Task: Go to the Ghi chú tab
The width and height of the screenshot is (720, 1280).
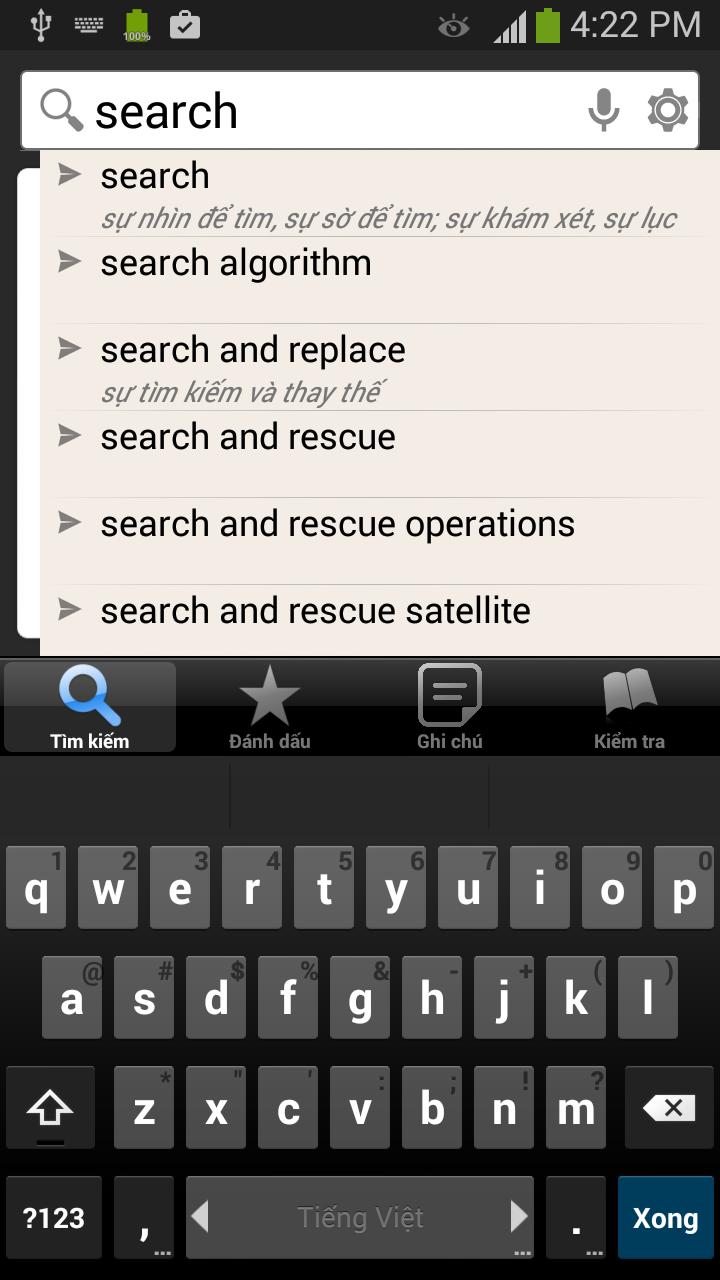Action: tap(449, 708)
